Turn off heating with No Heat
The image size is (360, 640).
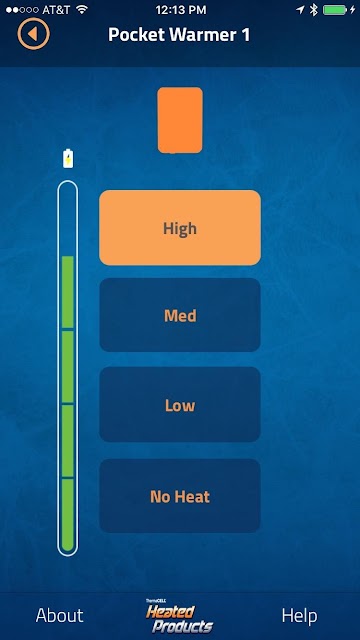pyautogui.click(x=180, y=496)
